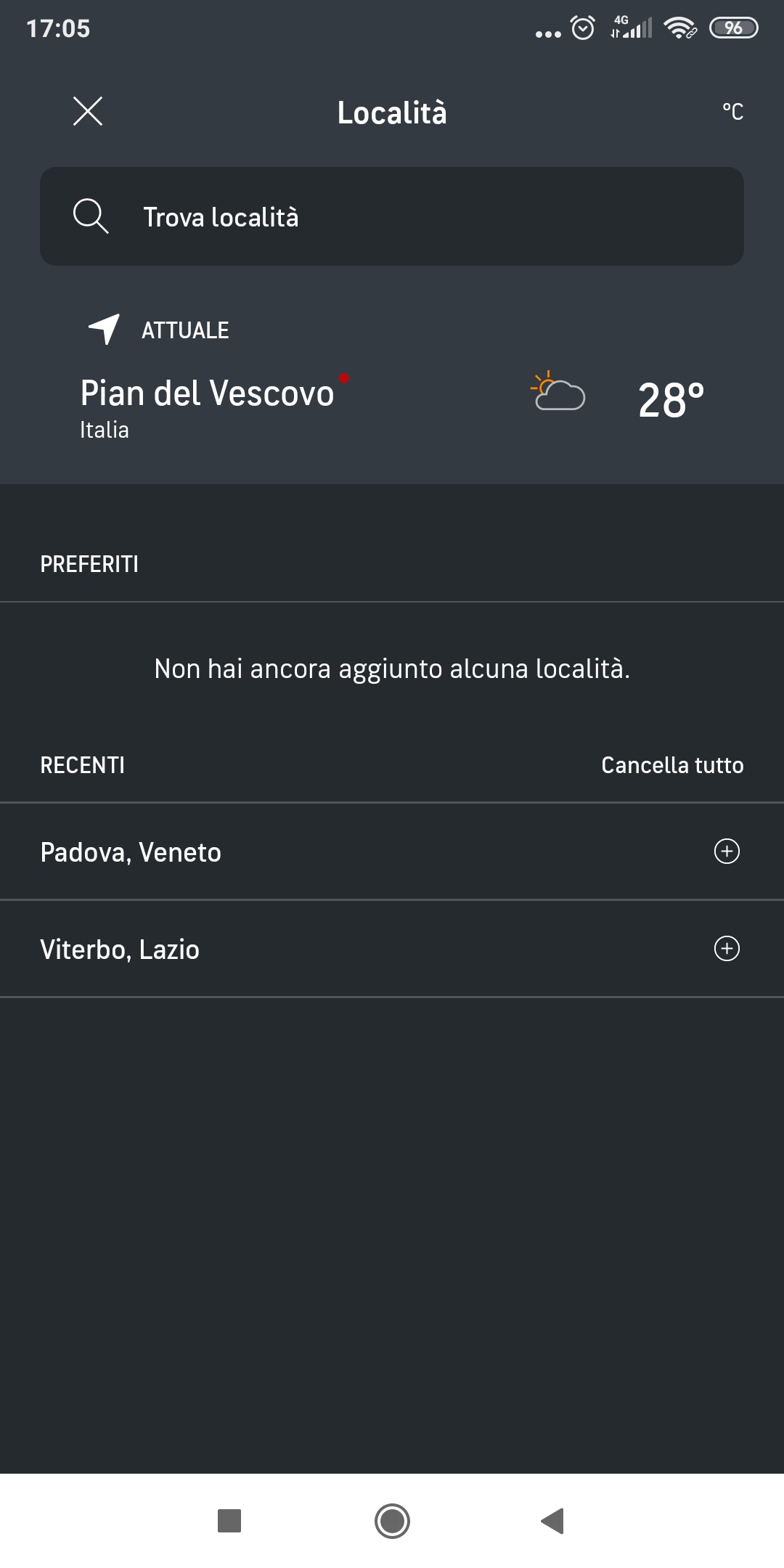Go back with system back button
Image resolution: width=784 pixels, height=1568 pixels.
pos(553,1521)
